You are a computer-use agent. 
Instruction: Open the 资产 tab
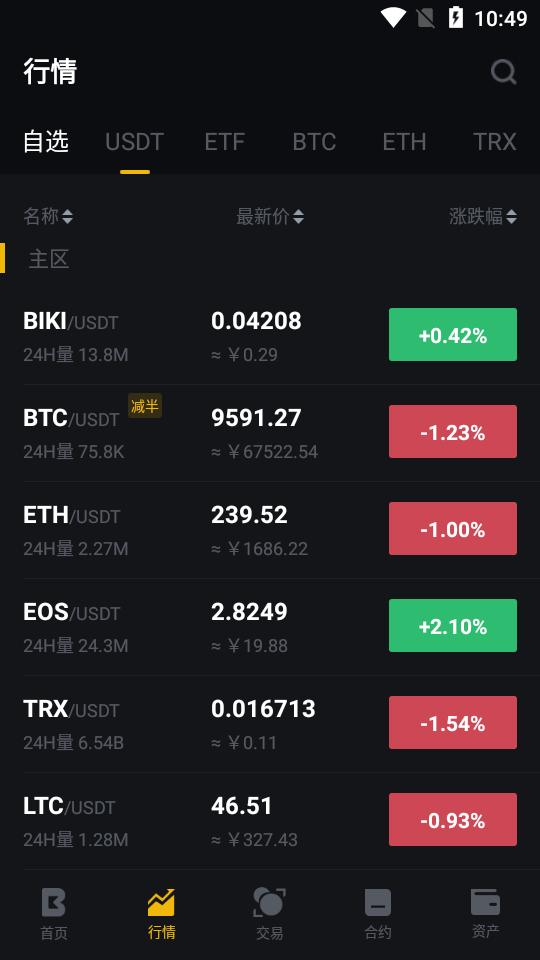click(x=486, y=914)
